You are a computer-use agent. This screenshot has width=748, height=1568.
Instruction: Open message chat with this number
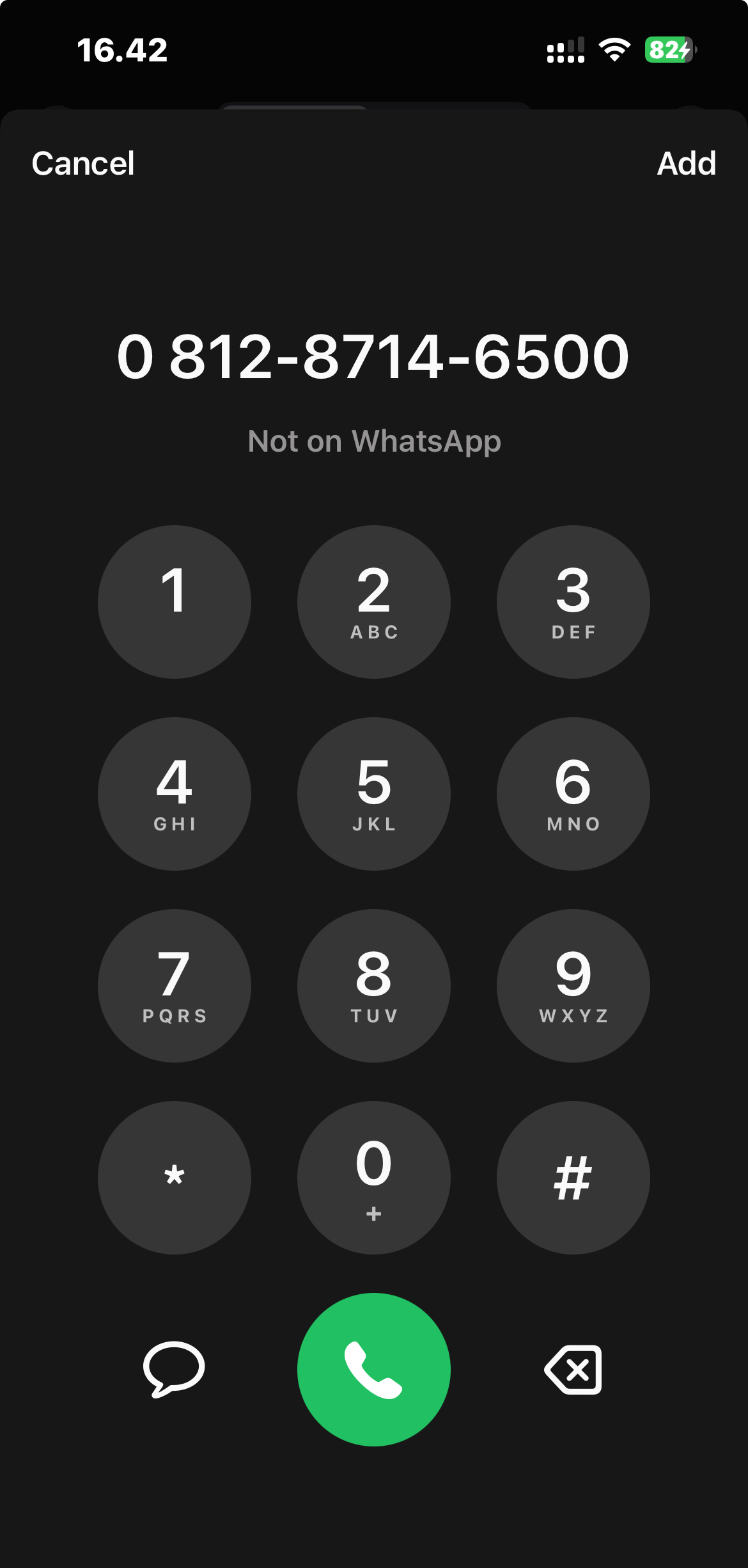tap(174, 1369)
